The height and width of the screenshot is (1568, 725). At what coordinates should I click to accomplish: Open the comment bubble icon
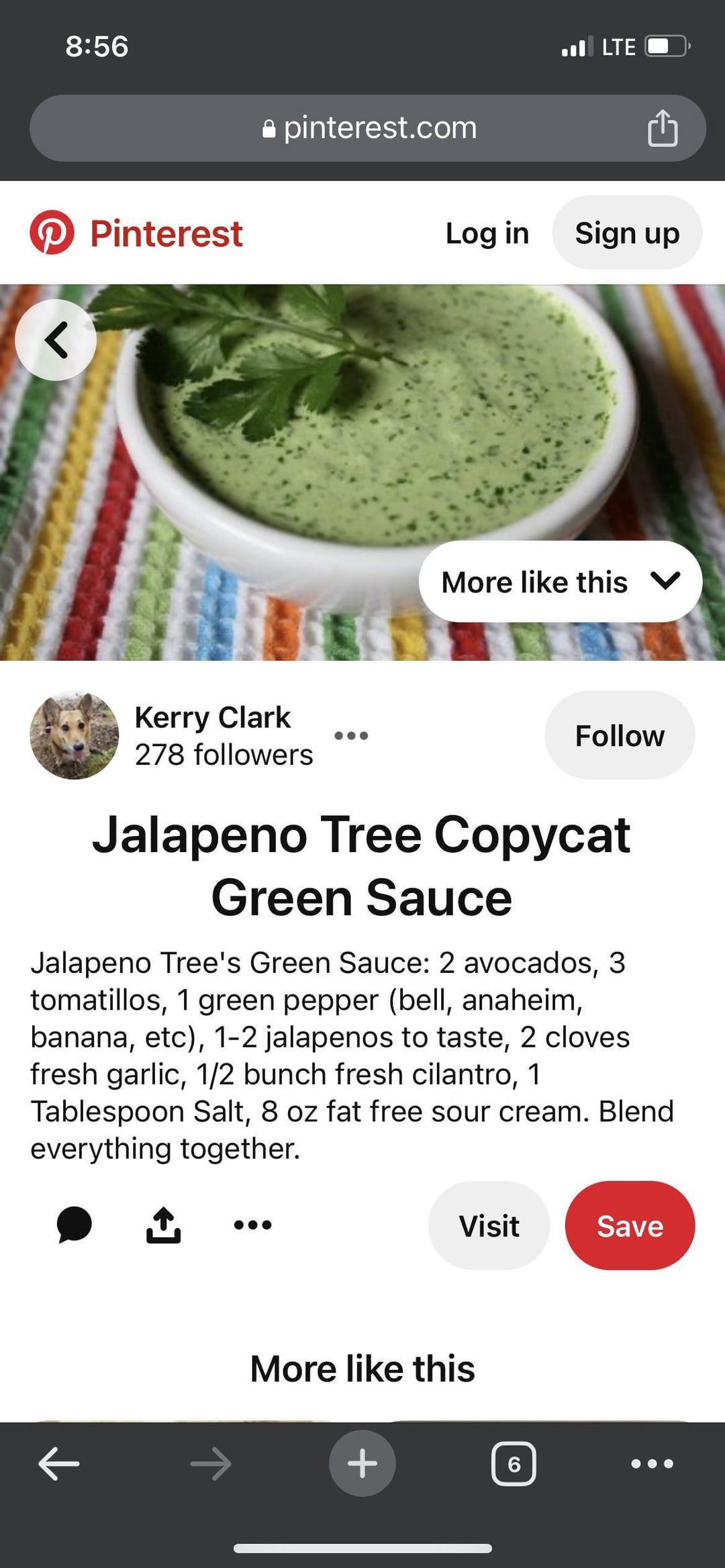(x=74, y=1224)
